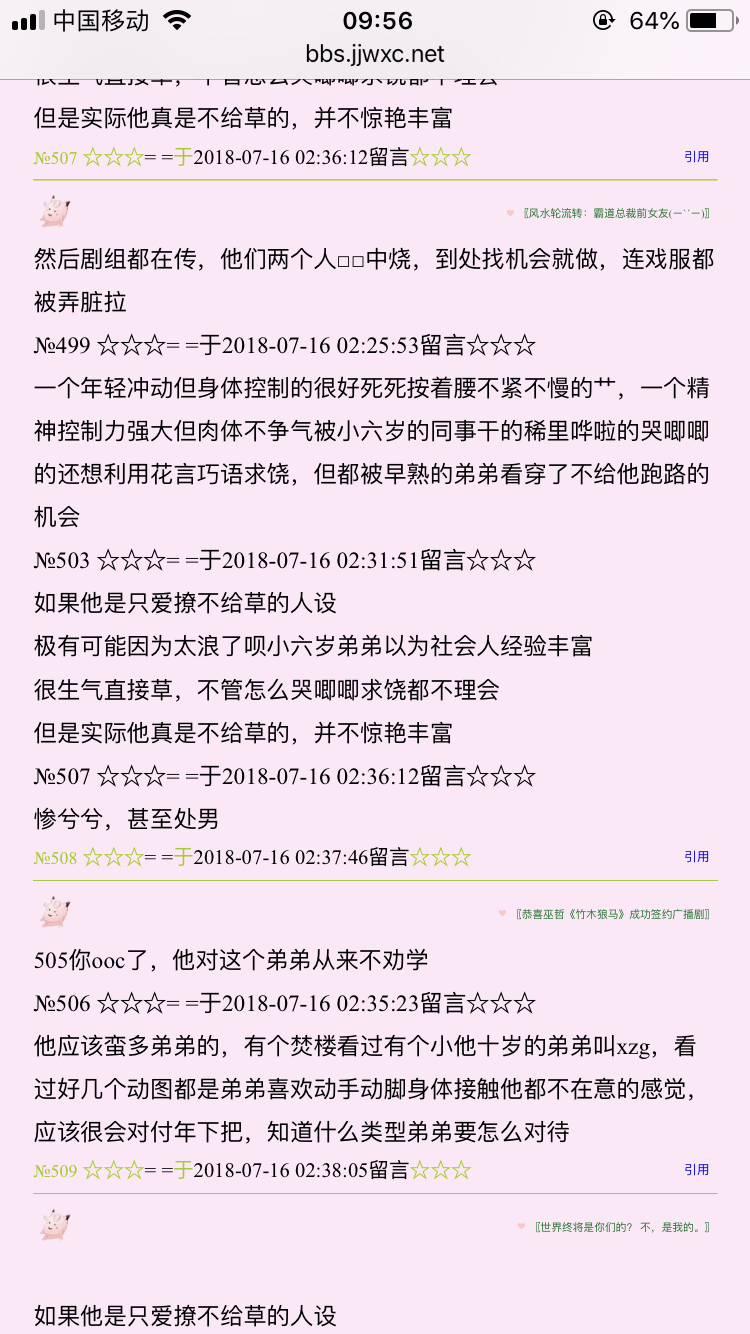Viewport: 750px width, 1334px height.
Task: Tap 引用 link on post №508
Action: [x=697, y=857]
